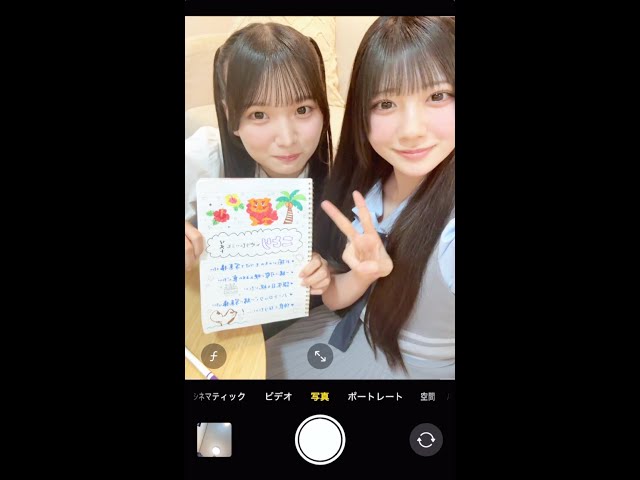Select ポートレート mode
Image resolution: width=640 pixels, height=480 pixels.
(375, 397)
